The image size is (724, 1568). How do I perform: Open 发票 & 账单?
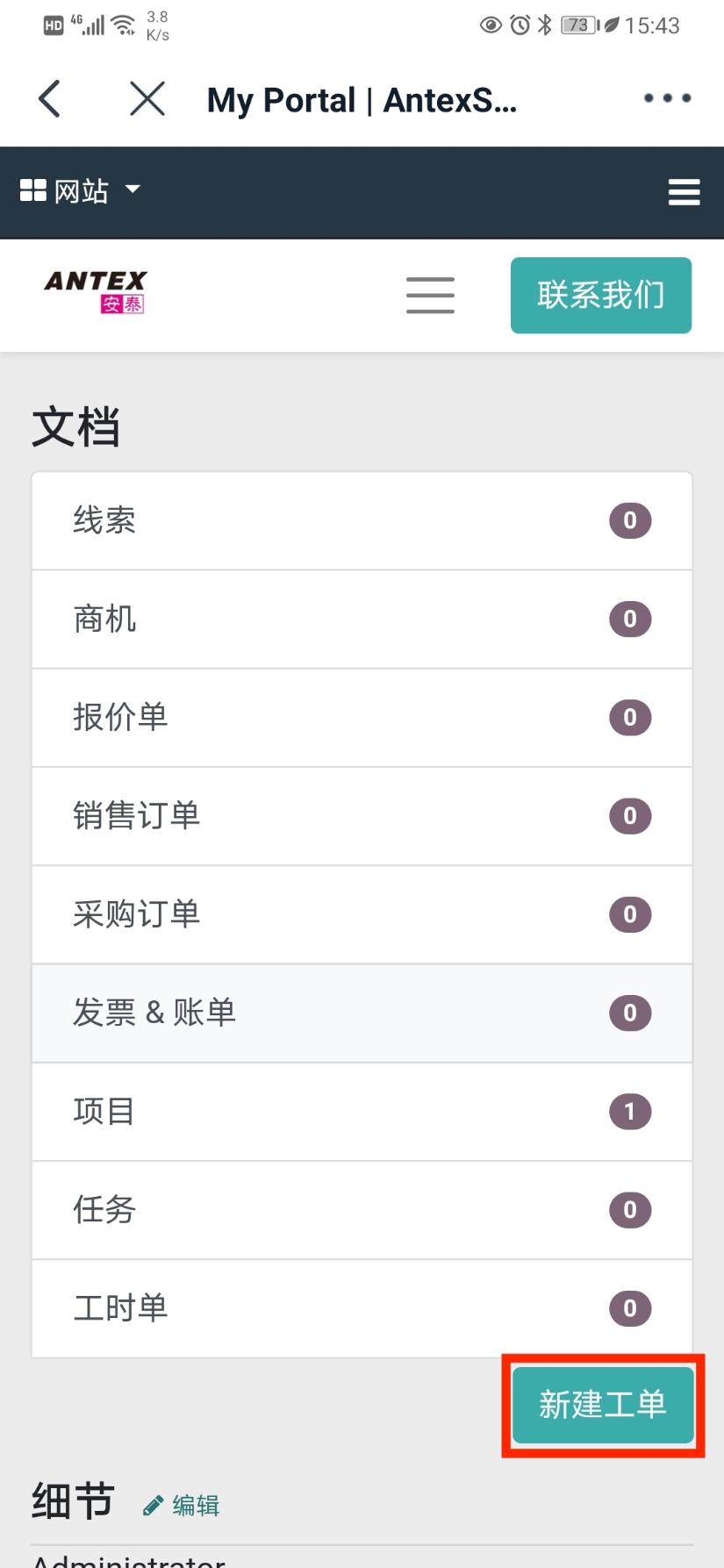coord(362,1013)
